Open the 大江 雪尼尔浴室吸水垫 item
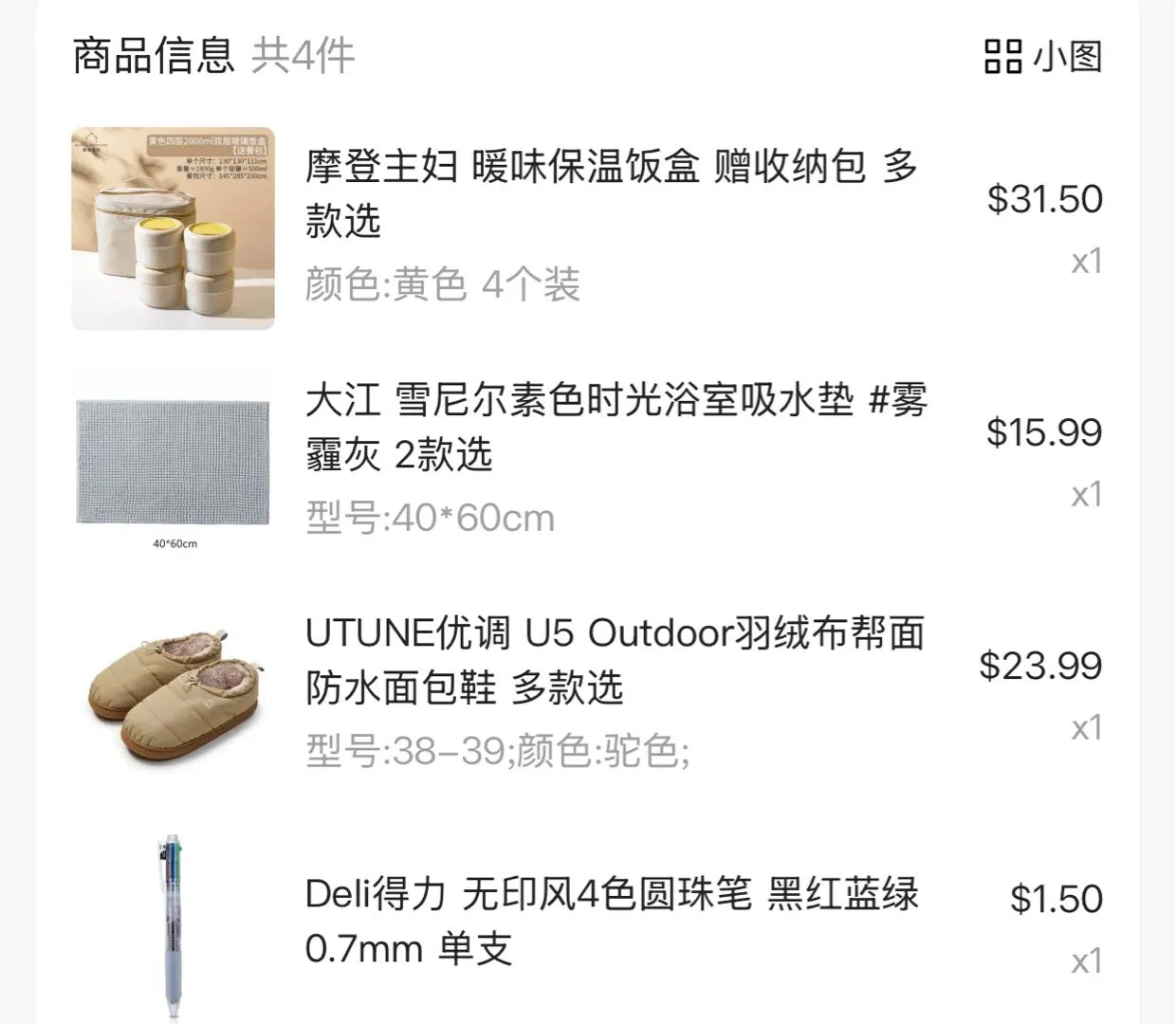Image resolution: width=1176 pixels, height=1024 pixels. click(615, 428)
